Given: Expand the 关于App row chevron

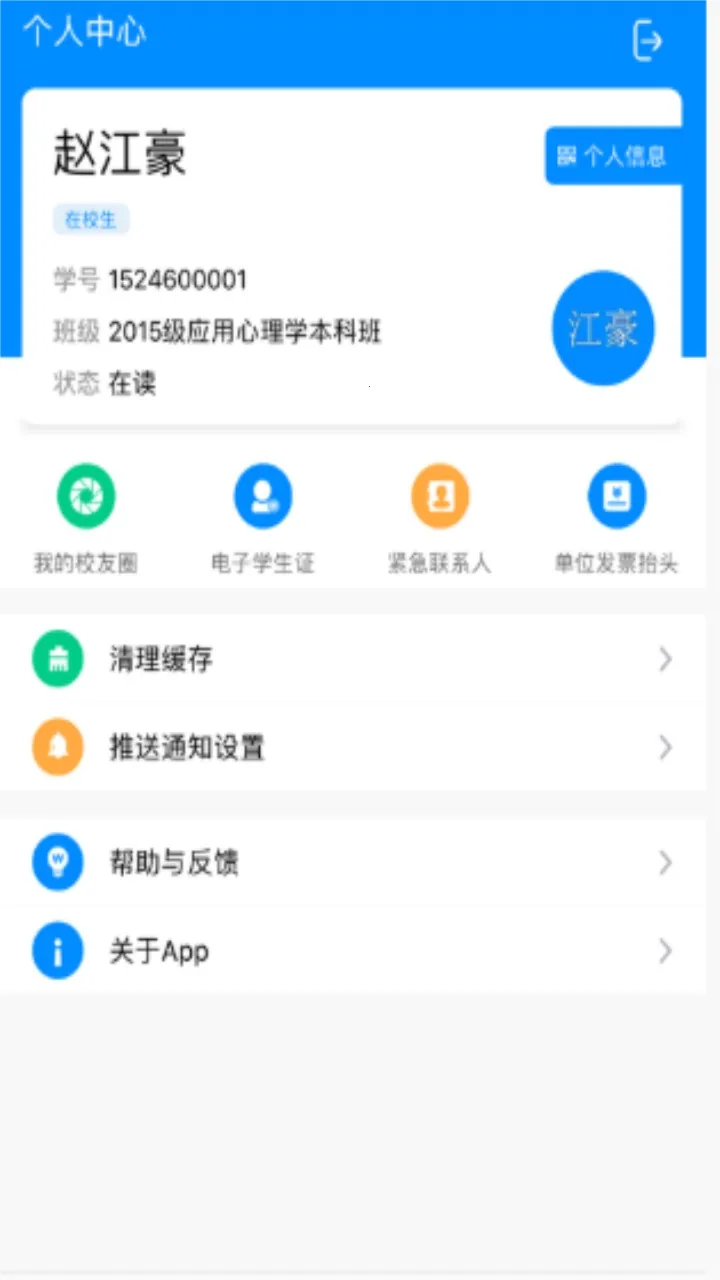Looking at the screenshot, I should tap(665, 951).
